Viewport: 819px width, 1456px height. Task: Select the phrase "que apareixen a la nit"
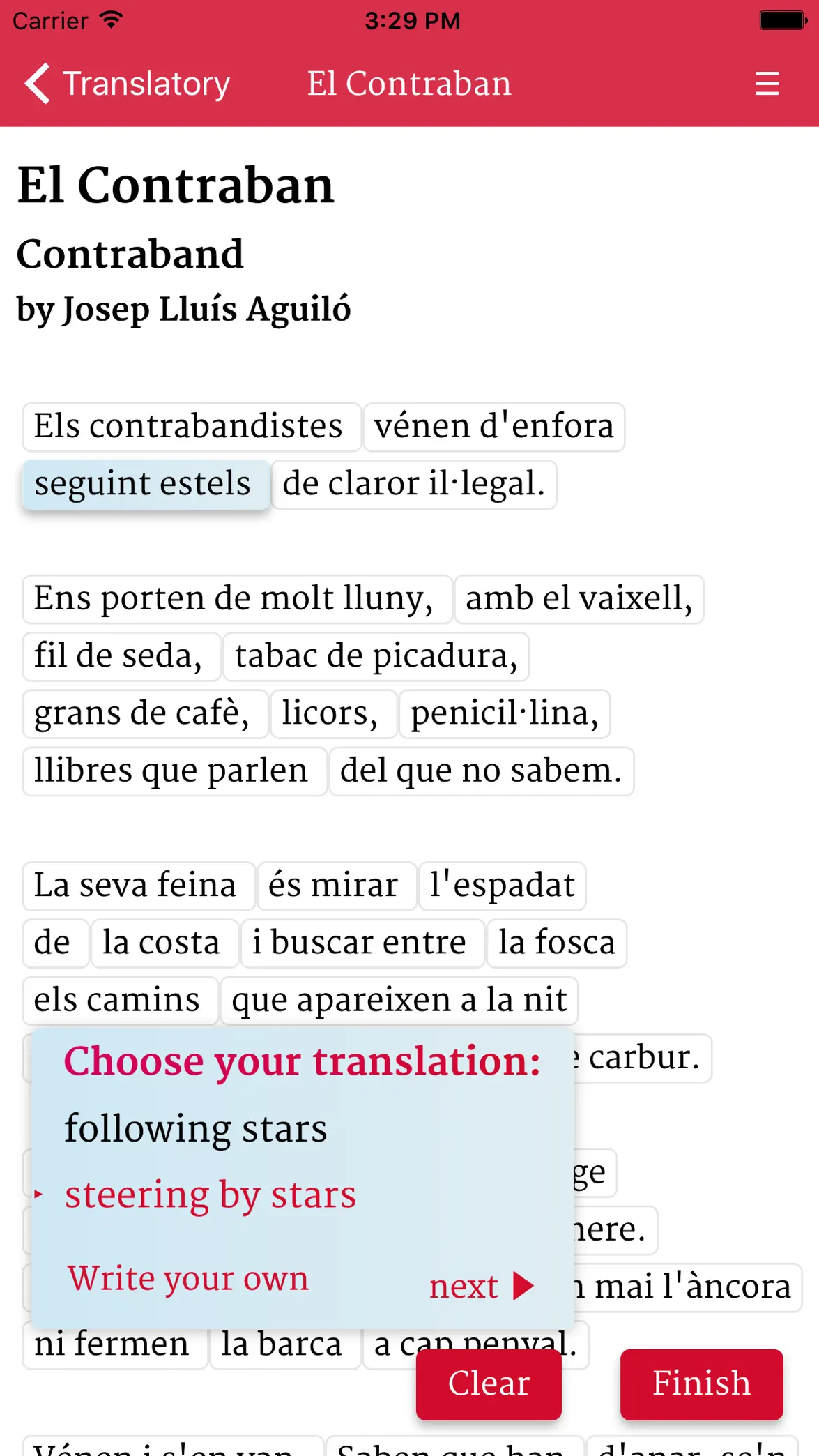pyautogui.click(x=399, y=1001)
